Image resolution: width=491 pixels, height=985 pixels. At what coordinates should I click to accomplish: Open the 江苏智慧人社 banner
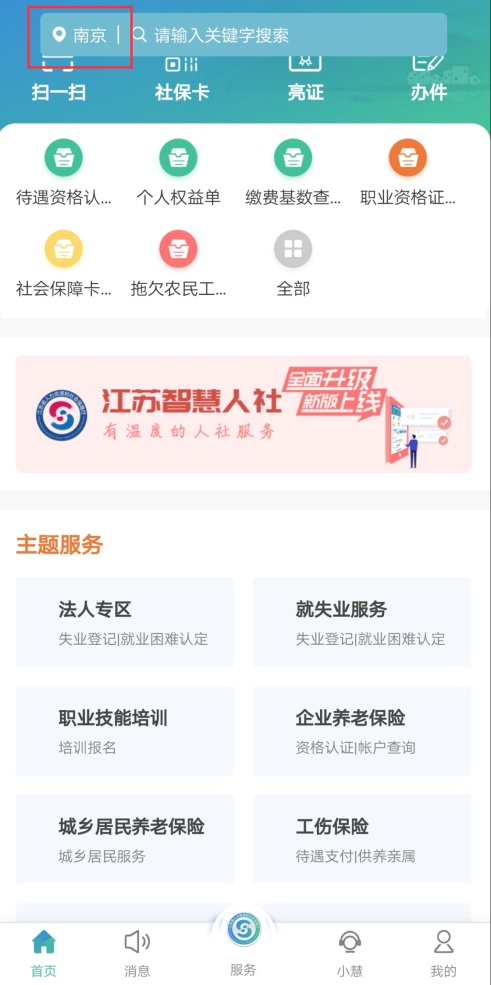(244, 414)
